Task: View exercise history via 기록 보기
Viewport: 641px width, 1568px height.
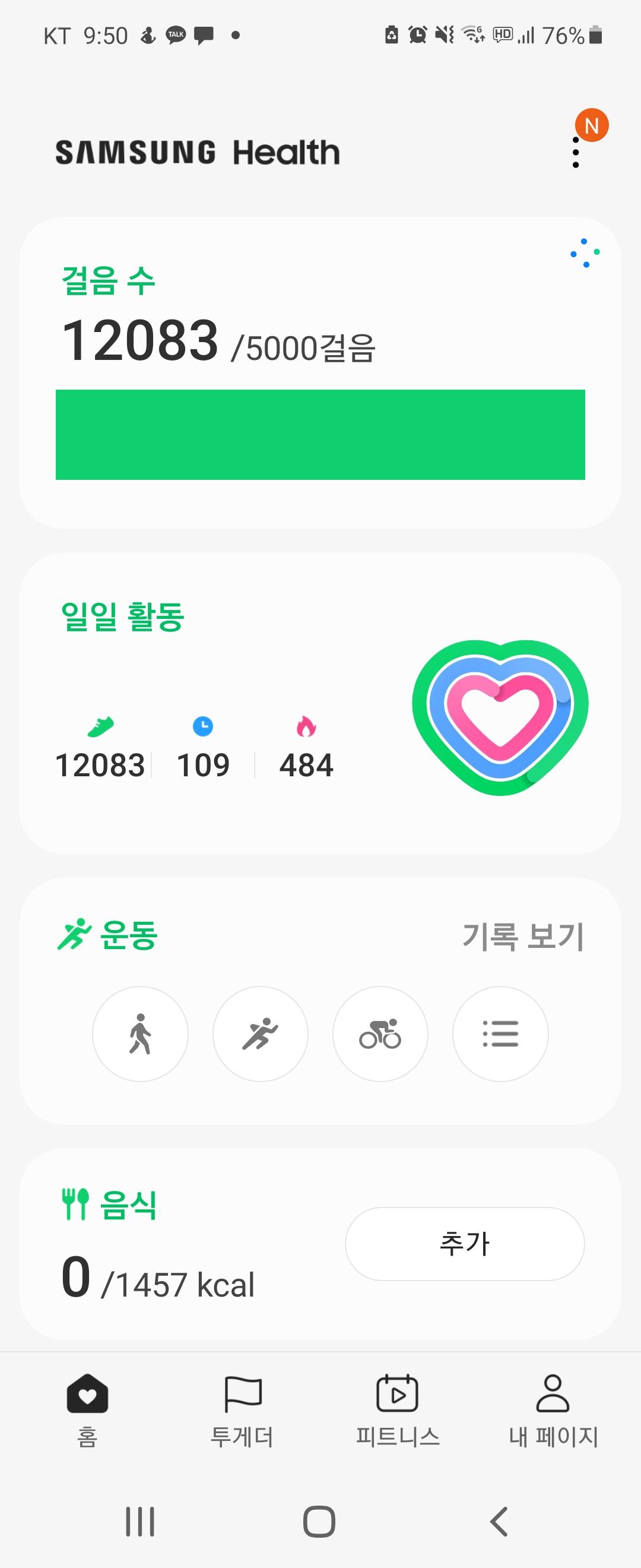Action: [523, 936]
